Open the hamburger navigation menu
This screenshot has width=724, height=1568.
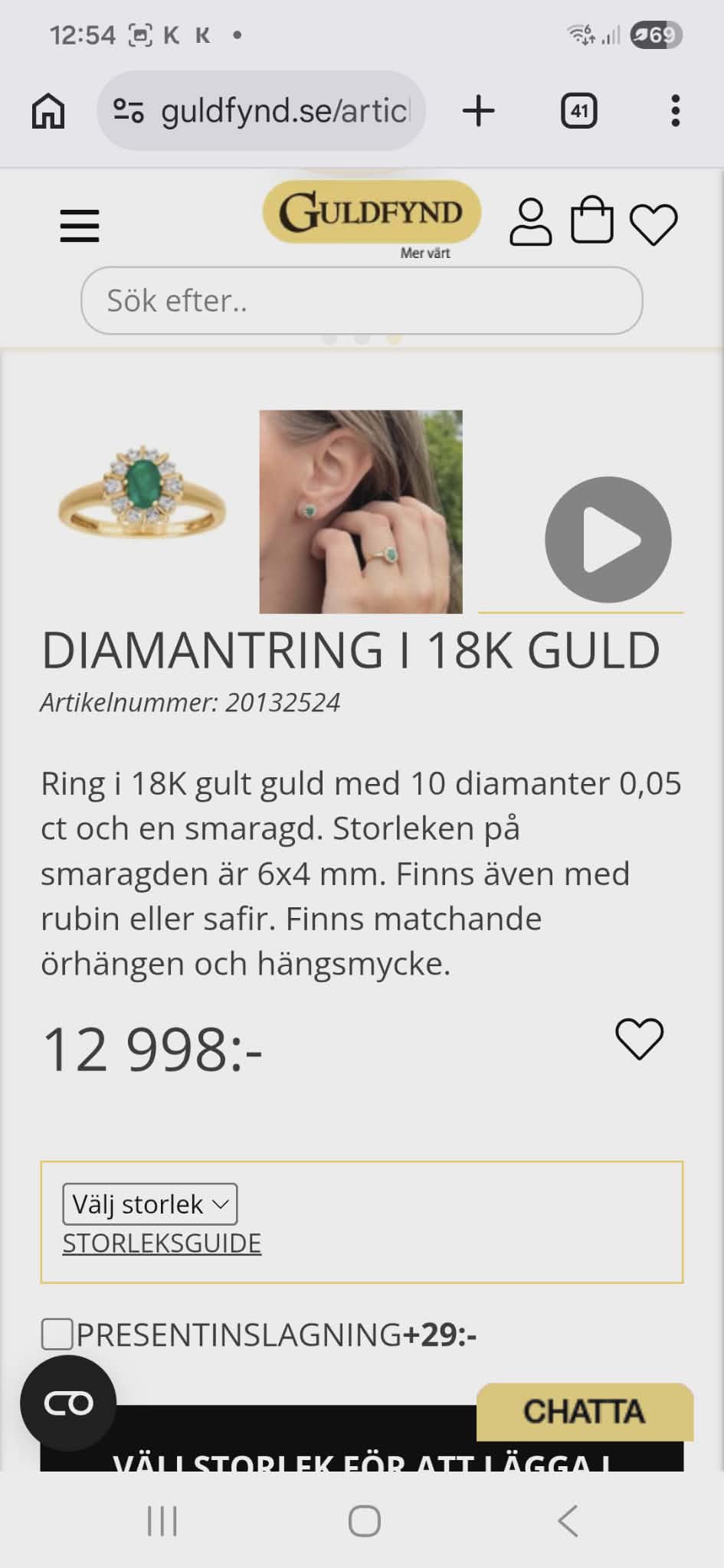79,226
